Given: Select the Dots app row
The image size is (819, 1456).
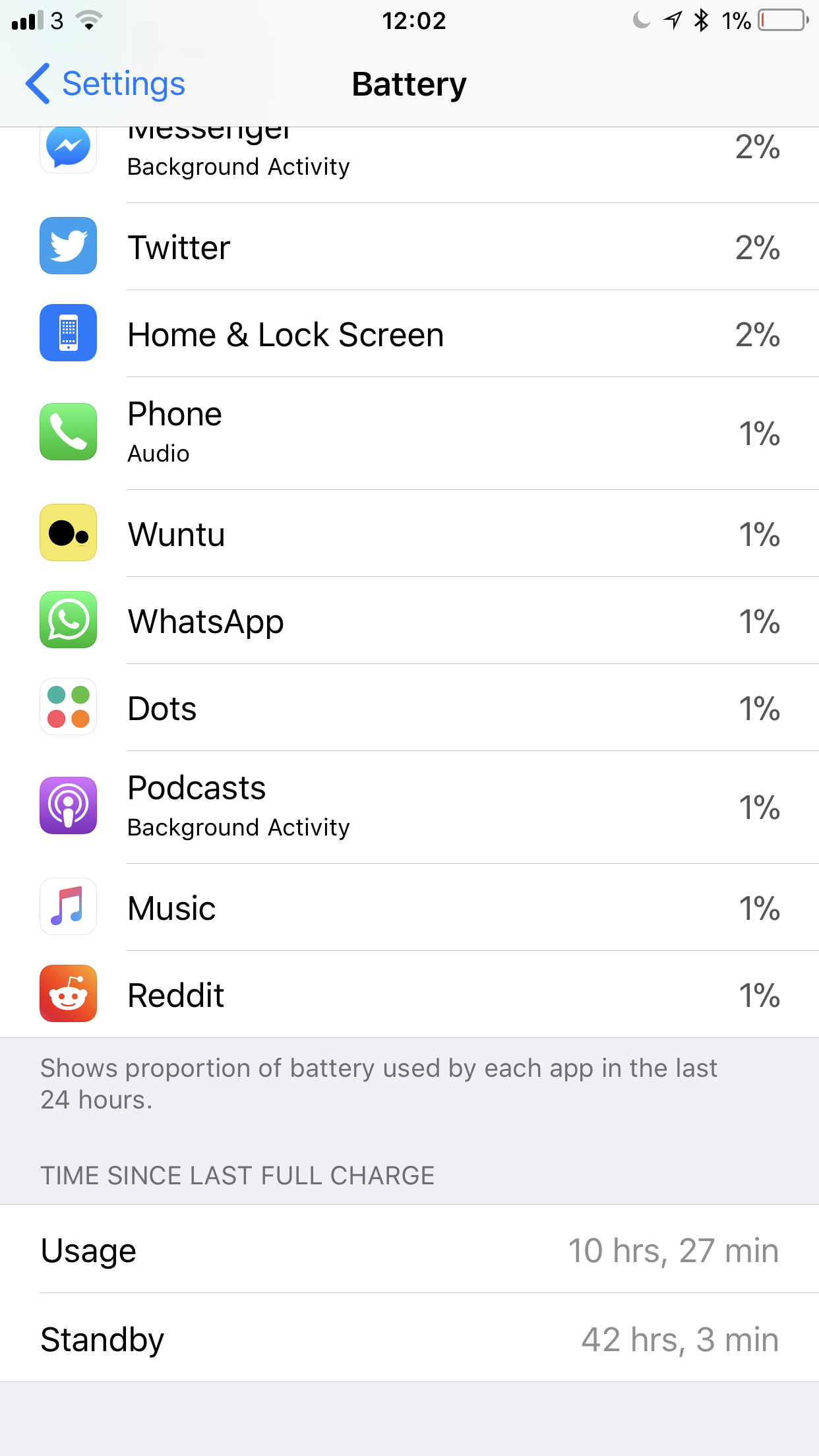Looking at the screenshot, I should [409, 708].
